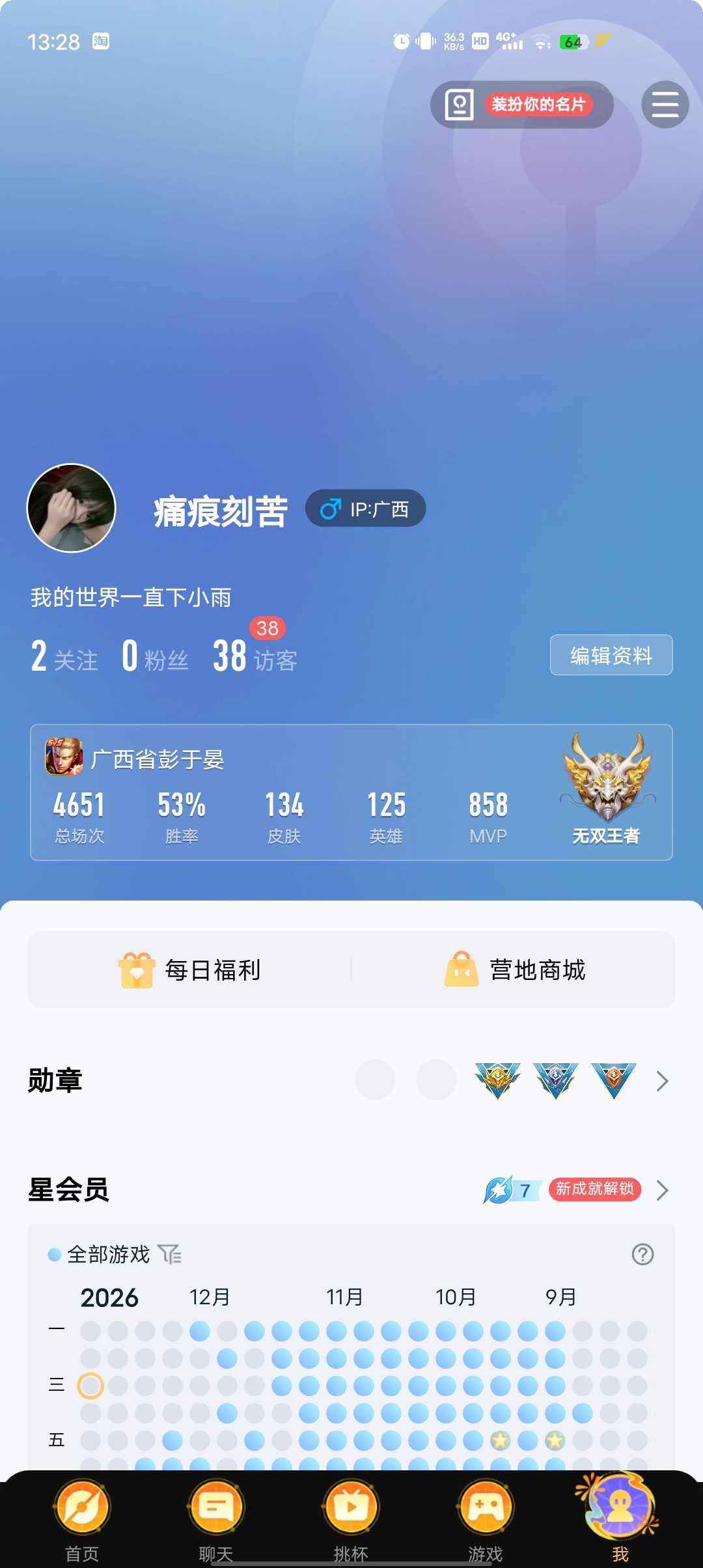Viewport: 703px width, 1568px height.
Task: Tap 编辑资料 to edit profile
Action: (611, 655)
